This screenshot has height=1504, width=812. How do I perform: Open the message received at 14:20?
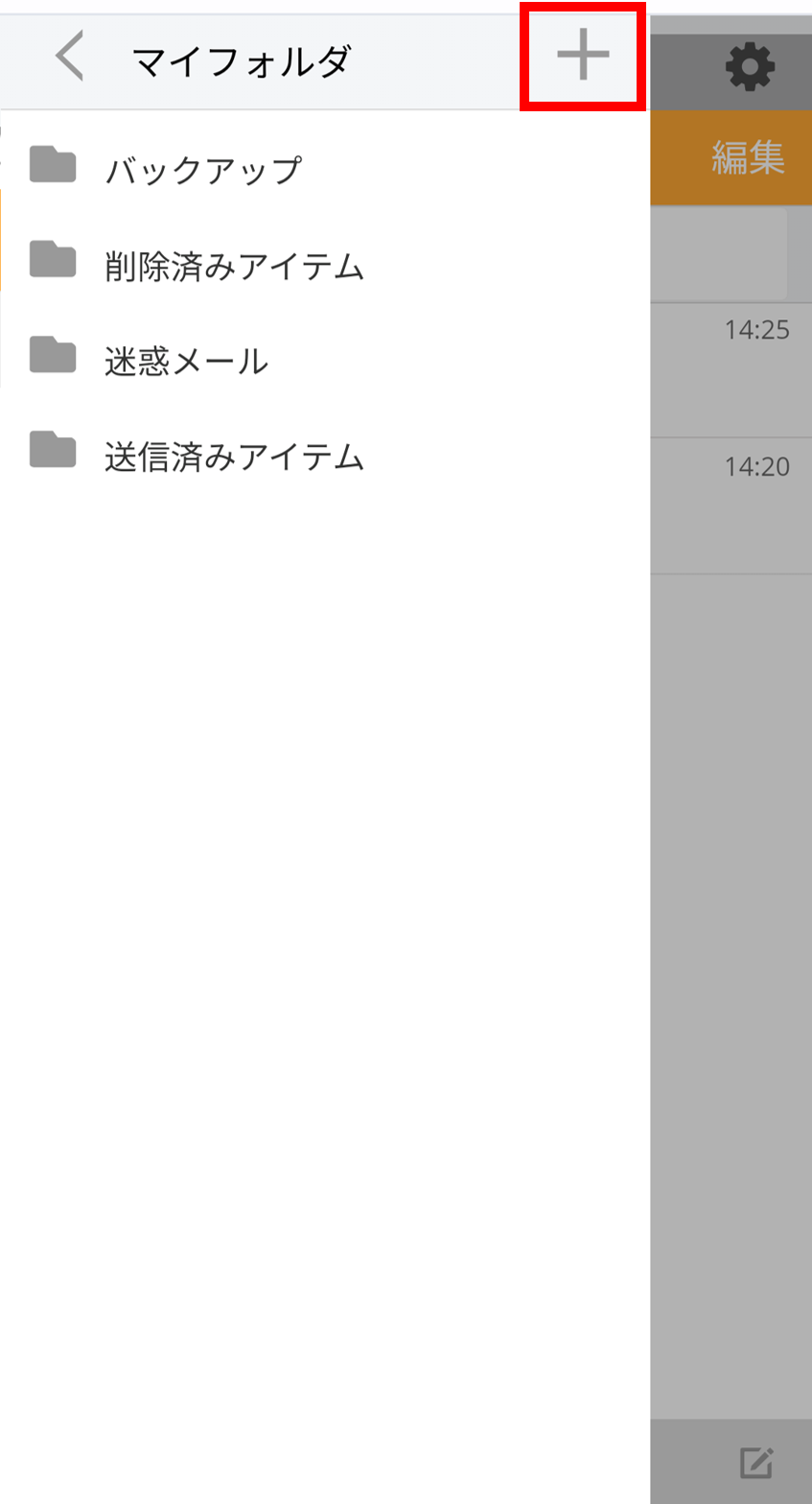[x=731, y=506]
